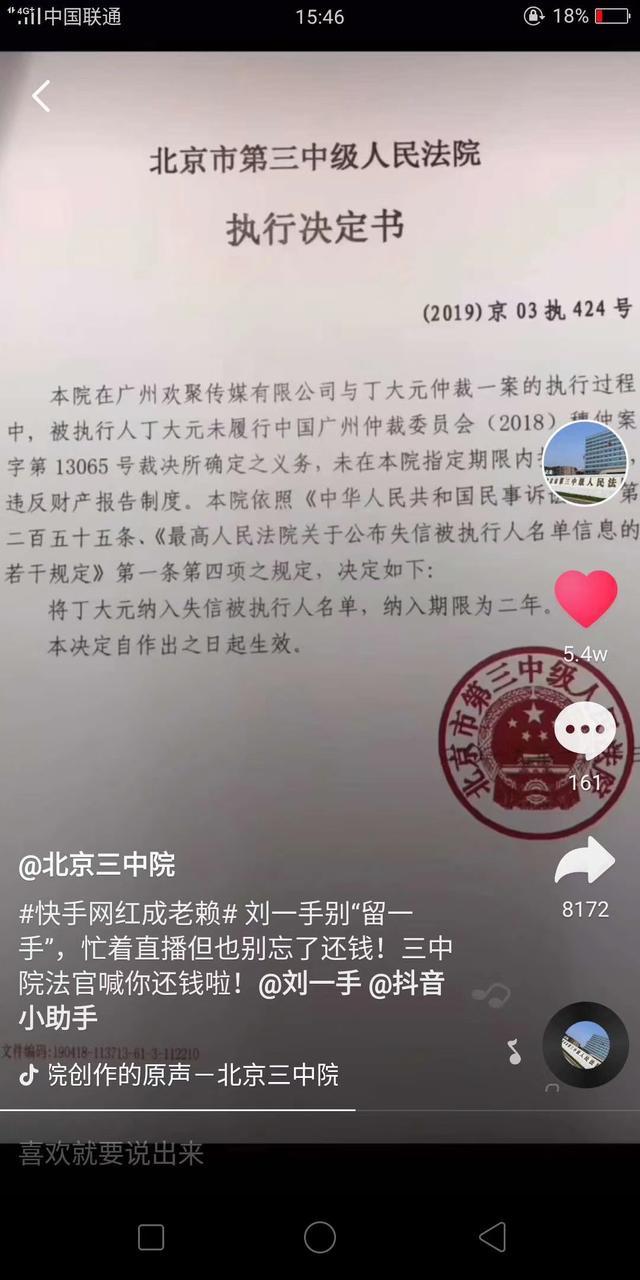Open the 北京三中院 profile avatar

click(585, 463)
